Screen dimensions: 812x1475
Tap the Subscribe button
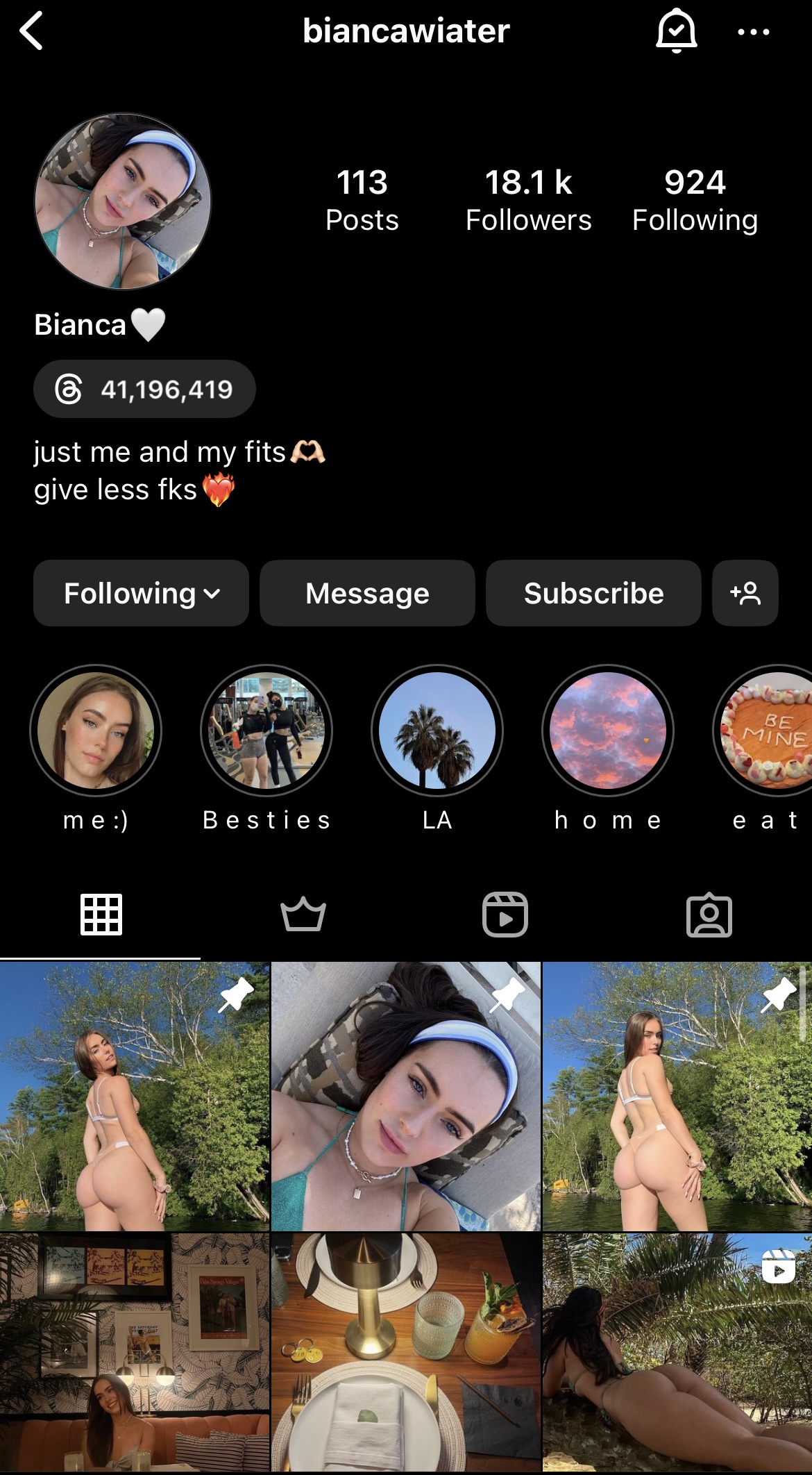[593, 593]
